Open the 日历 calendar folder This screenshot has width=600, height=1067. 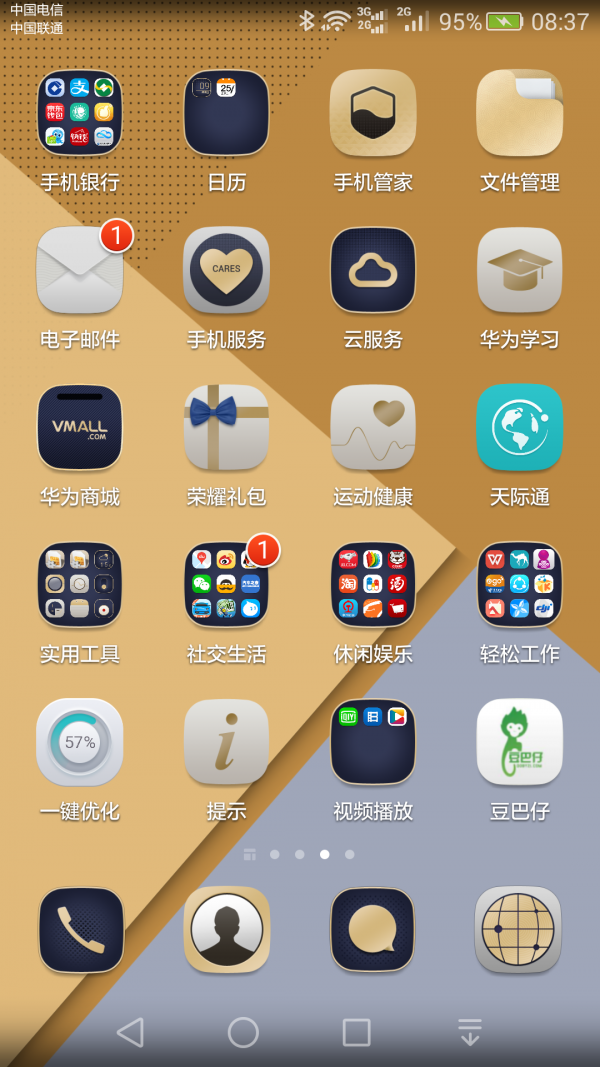[226, 113]
